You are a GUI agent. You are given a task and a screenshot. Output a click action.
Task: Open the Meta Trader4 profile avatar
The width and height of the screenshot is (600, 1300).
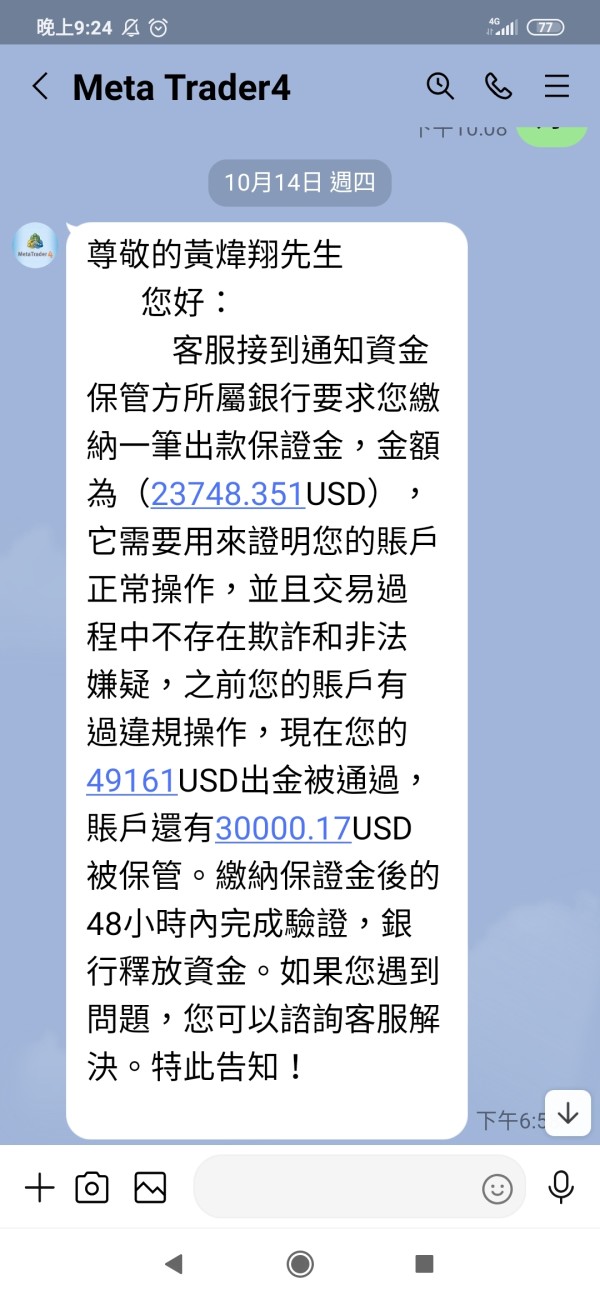tap(35, 246)
